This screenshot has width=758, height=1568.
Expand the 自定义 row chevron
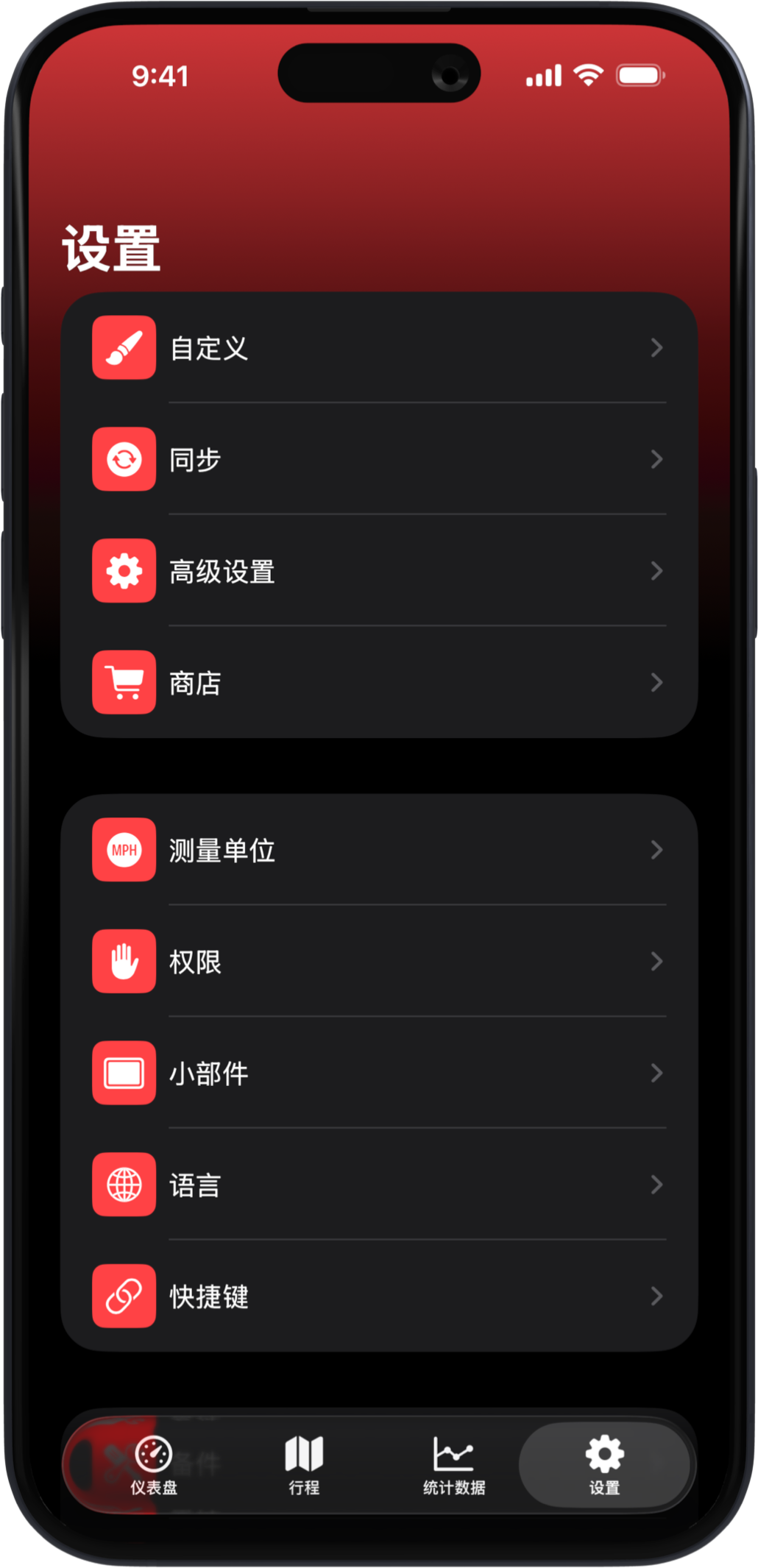657,347
